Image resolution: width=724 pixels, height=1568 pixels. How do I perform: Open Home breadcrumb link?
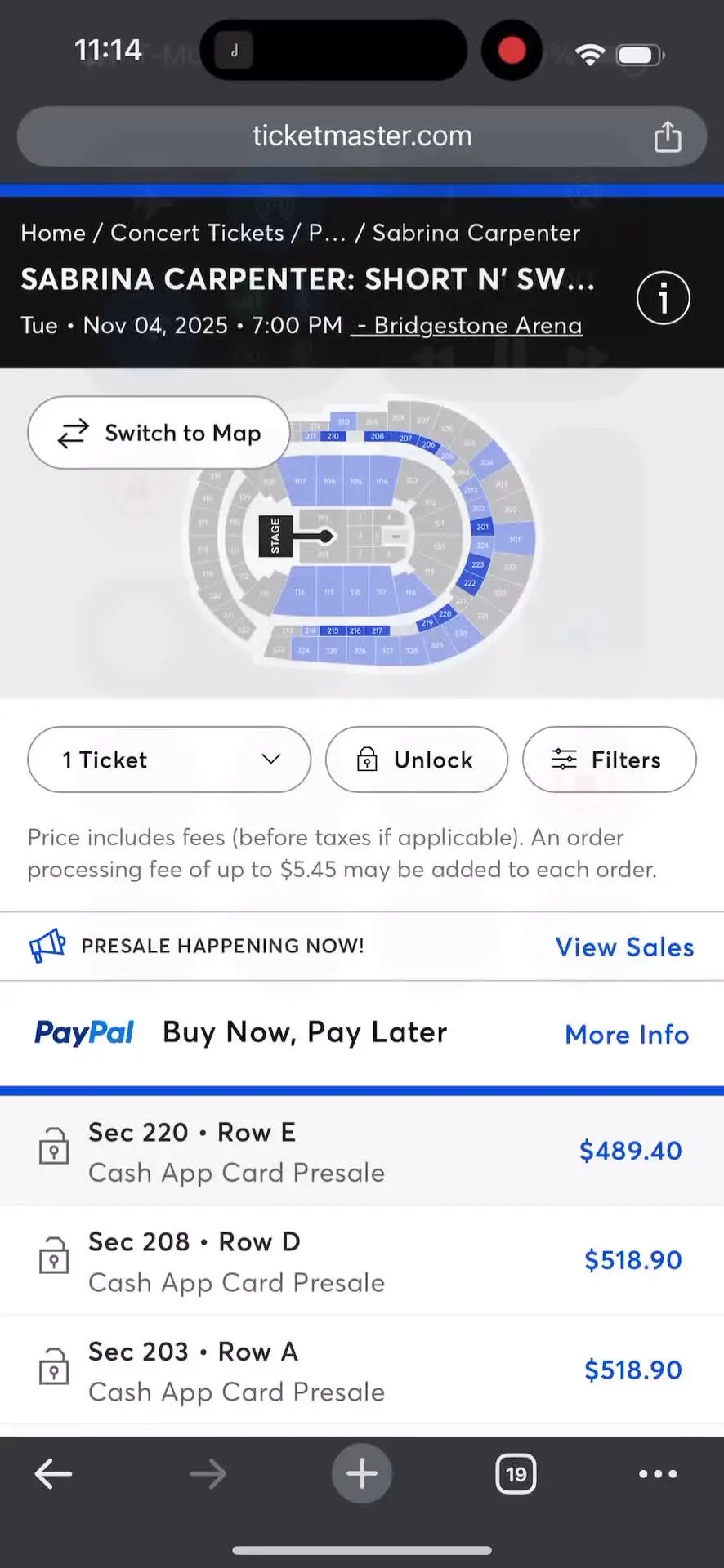pyautogui.click(x=53, y=233)
